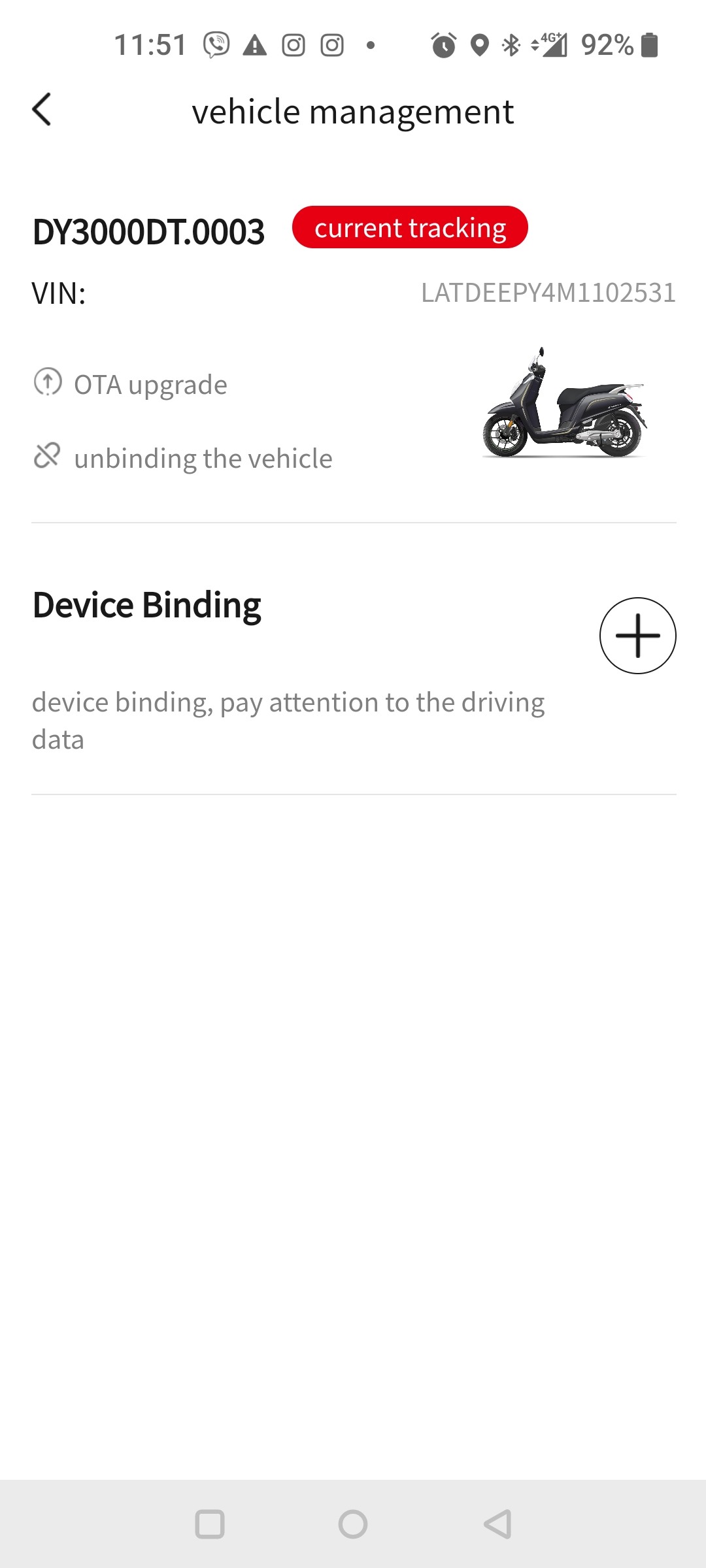Open the DY3000DT.0003 scooter image

[564, 404]
